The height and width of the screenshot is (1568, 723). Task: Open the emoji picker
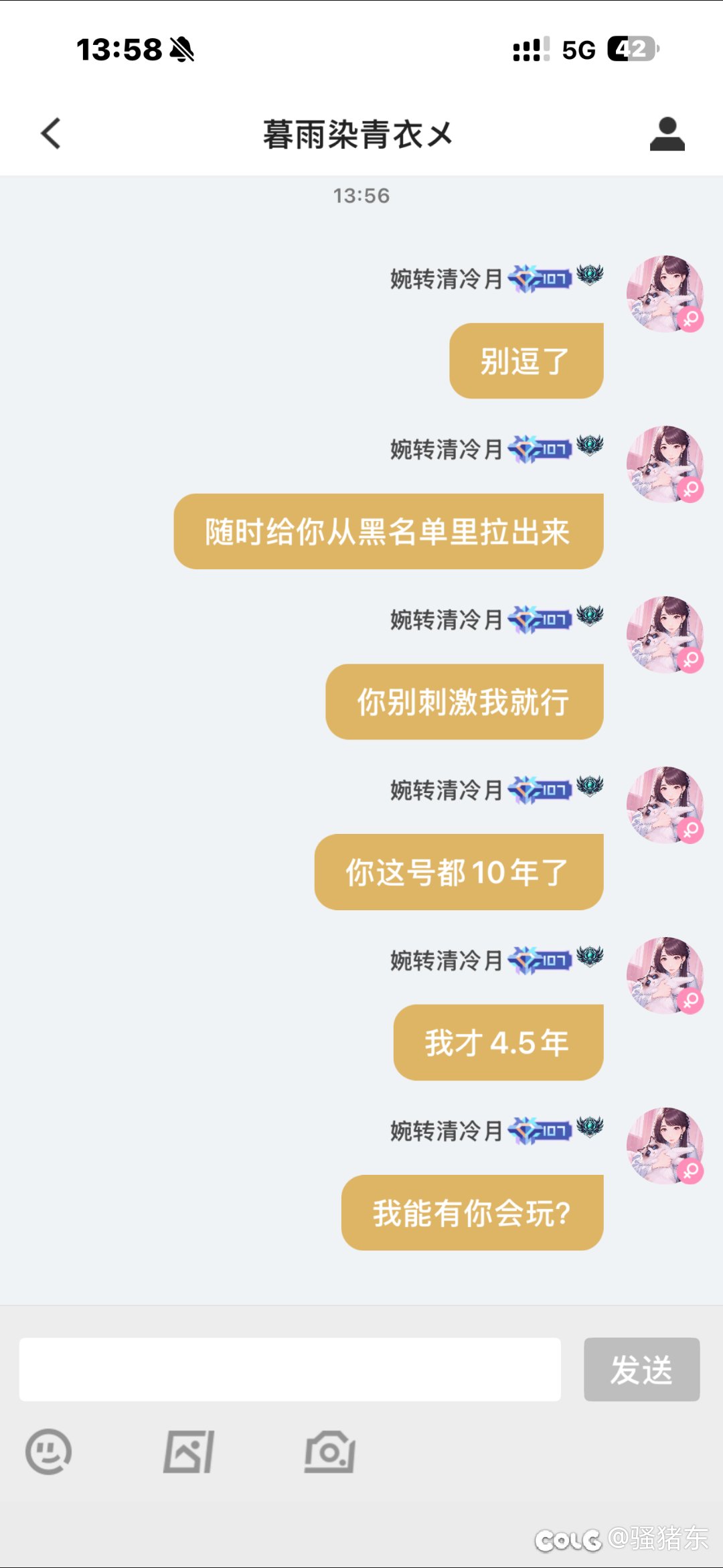[x=48, y=1452]
